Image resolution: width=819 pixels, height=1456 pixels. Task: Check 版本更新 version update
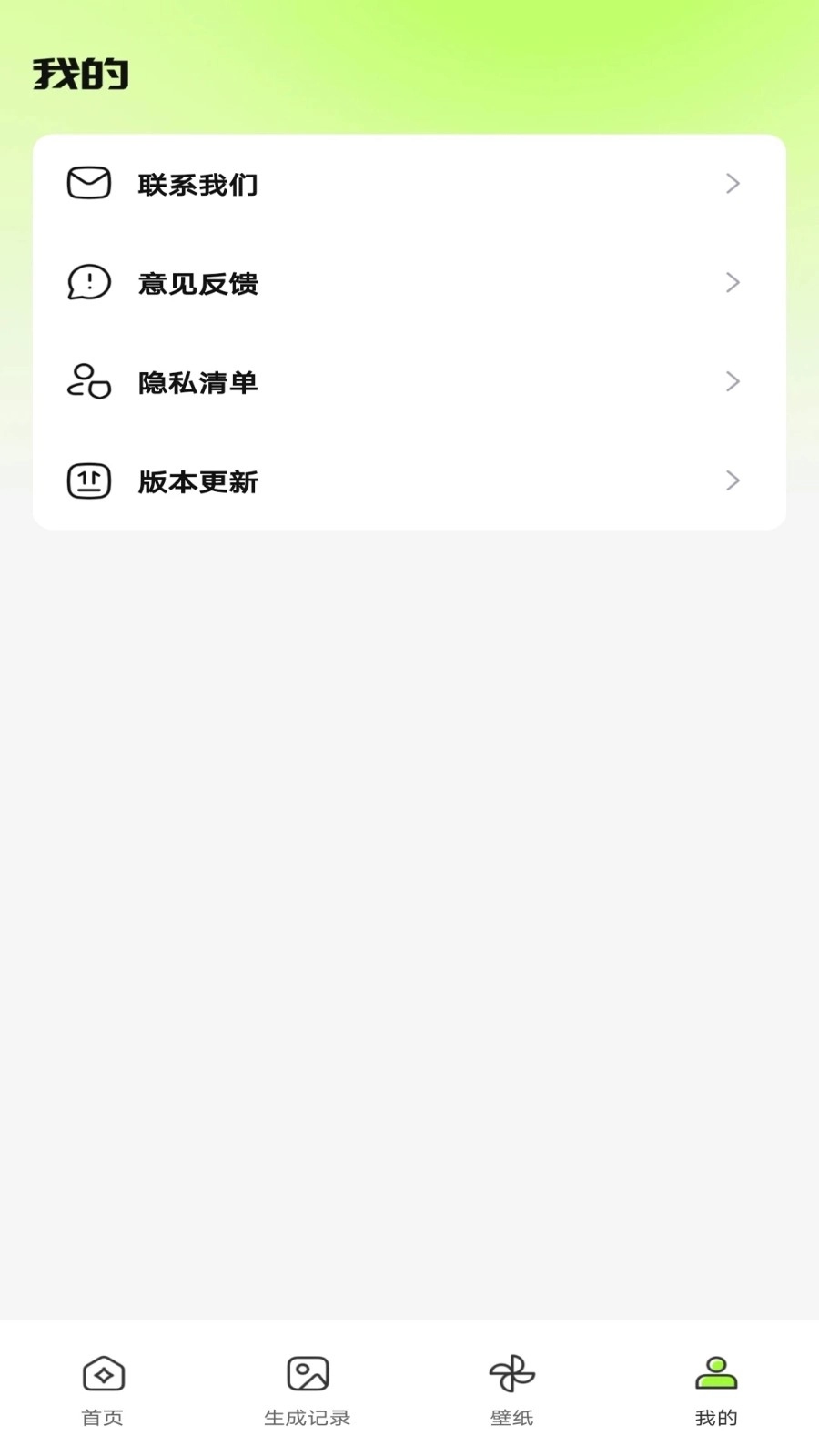point(409,480)
